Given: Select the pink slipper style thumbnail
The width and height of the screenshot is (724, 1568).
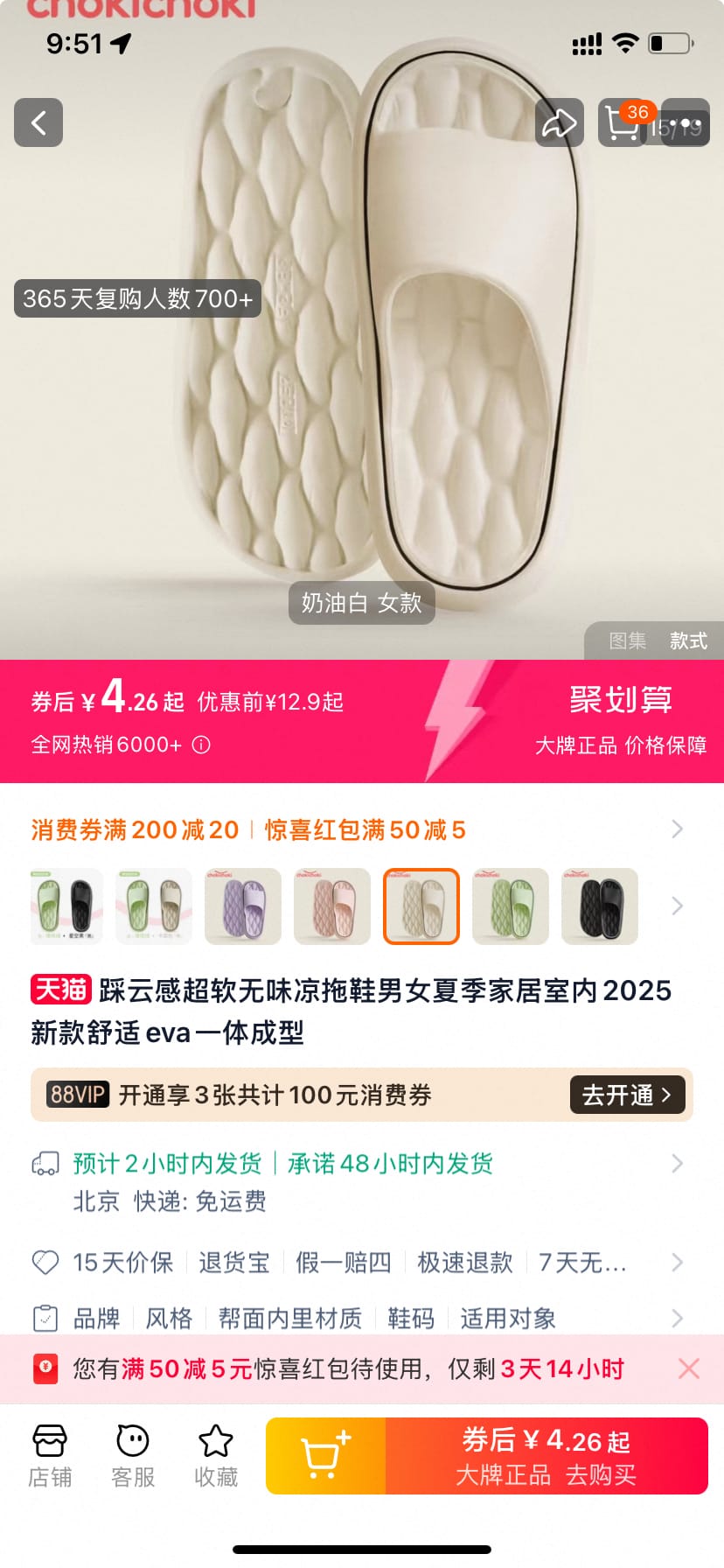Looking at the screenshot, I should coord(332,906).
